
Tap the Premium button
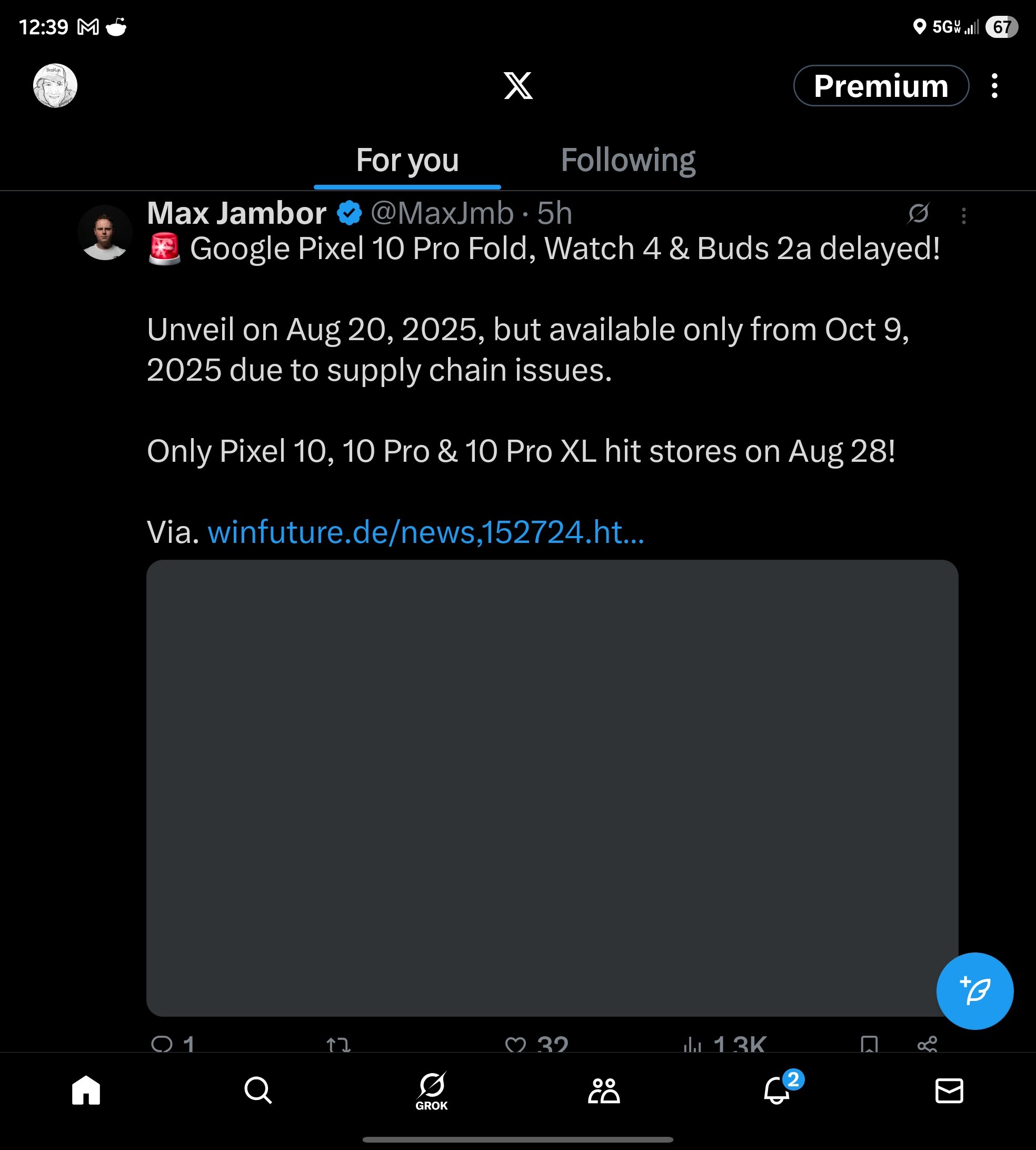tap(881, 86)
